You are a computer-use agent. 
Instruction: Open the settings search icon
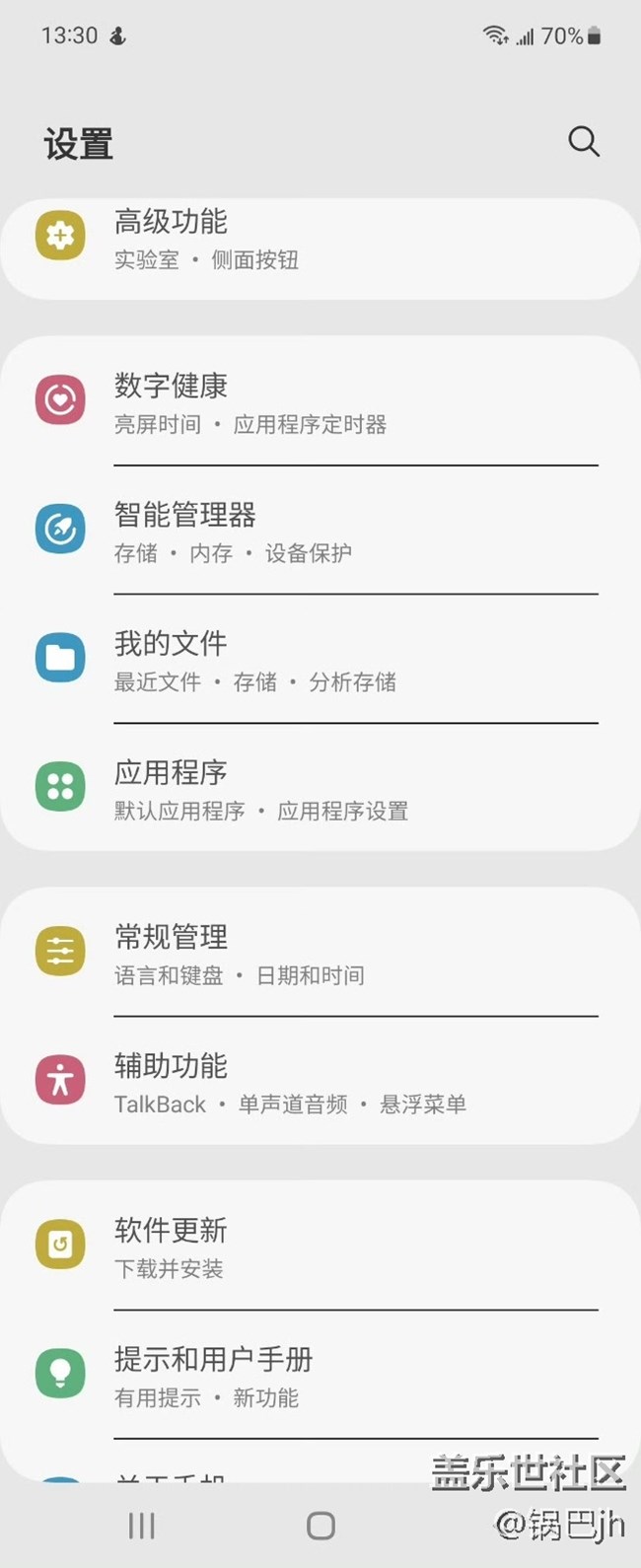(583, 142)
